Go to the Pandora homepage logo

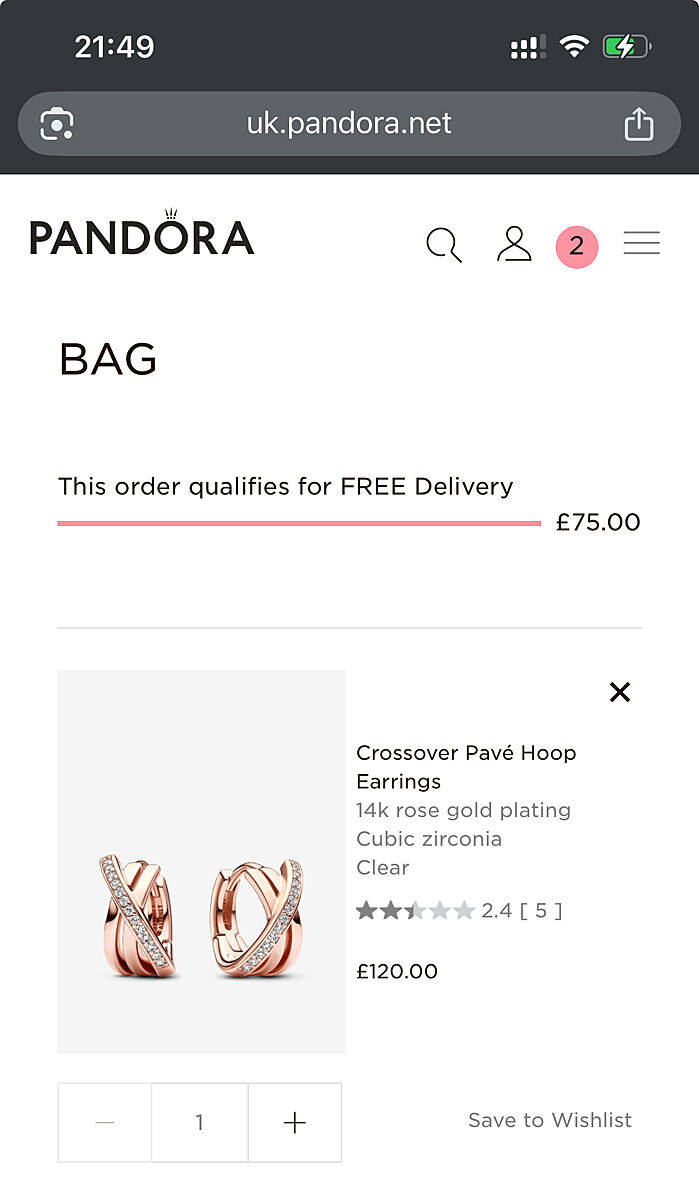point(142,235)
